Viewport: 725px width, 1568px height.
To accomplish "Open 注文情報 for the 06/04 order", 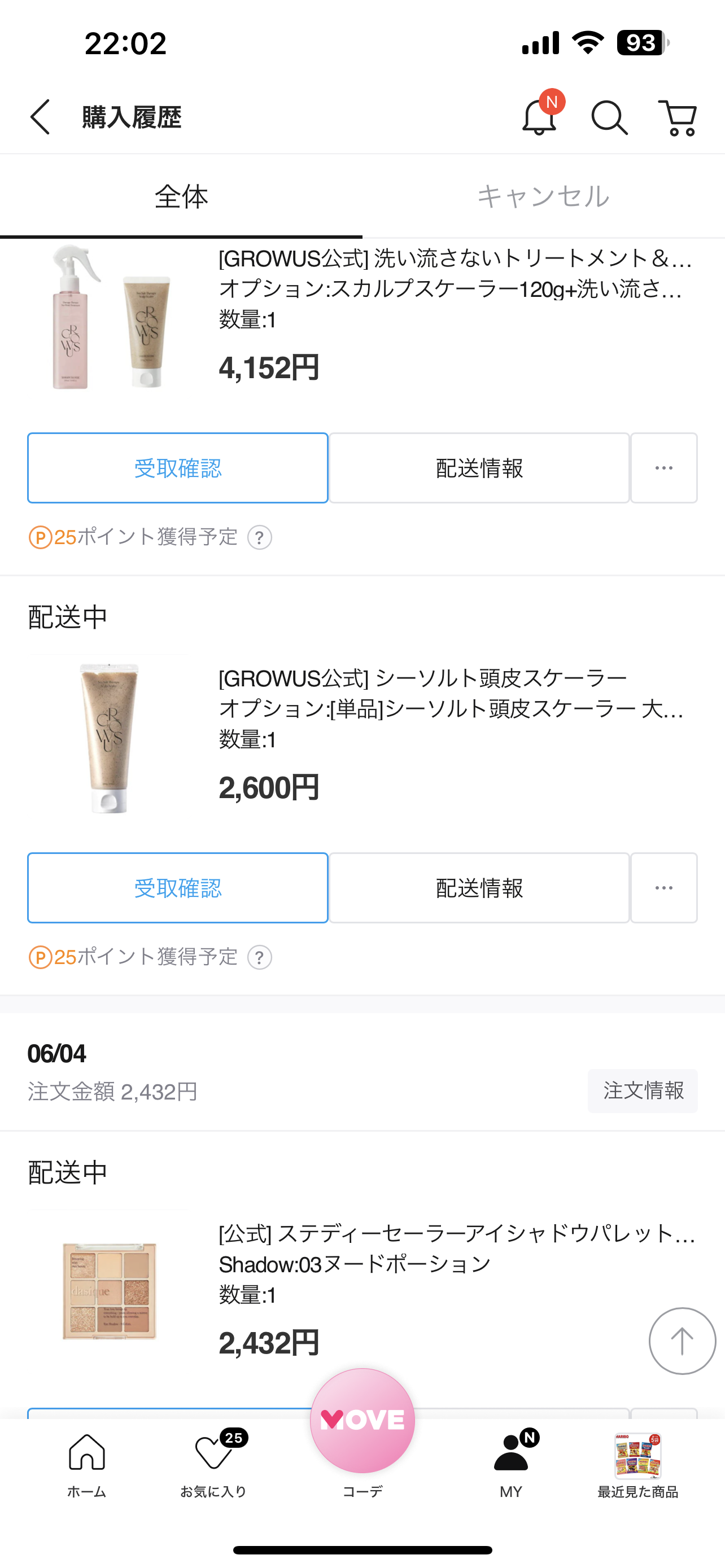I will click(643, 1091).
